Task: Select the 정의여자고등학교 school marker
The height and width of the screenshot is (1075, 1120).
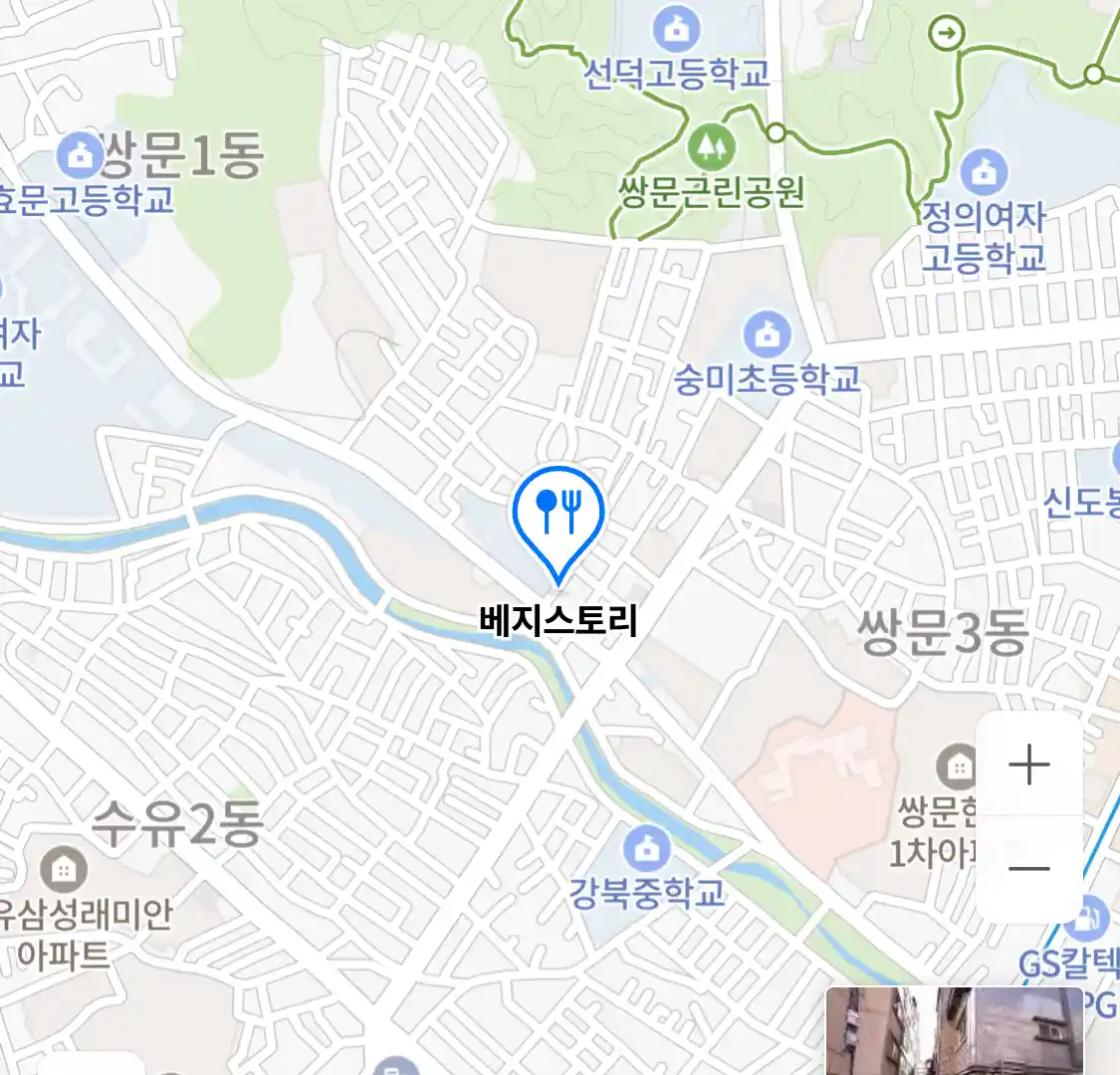Action: point(984,173)
